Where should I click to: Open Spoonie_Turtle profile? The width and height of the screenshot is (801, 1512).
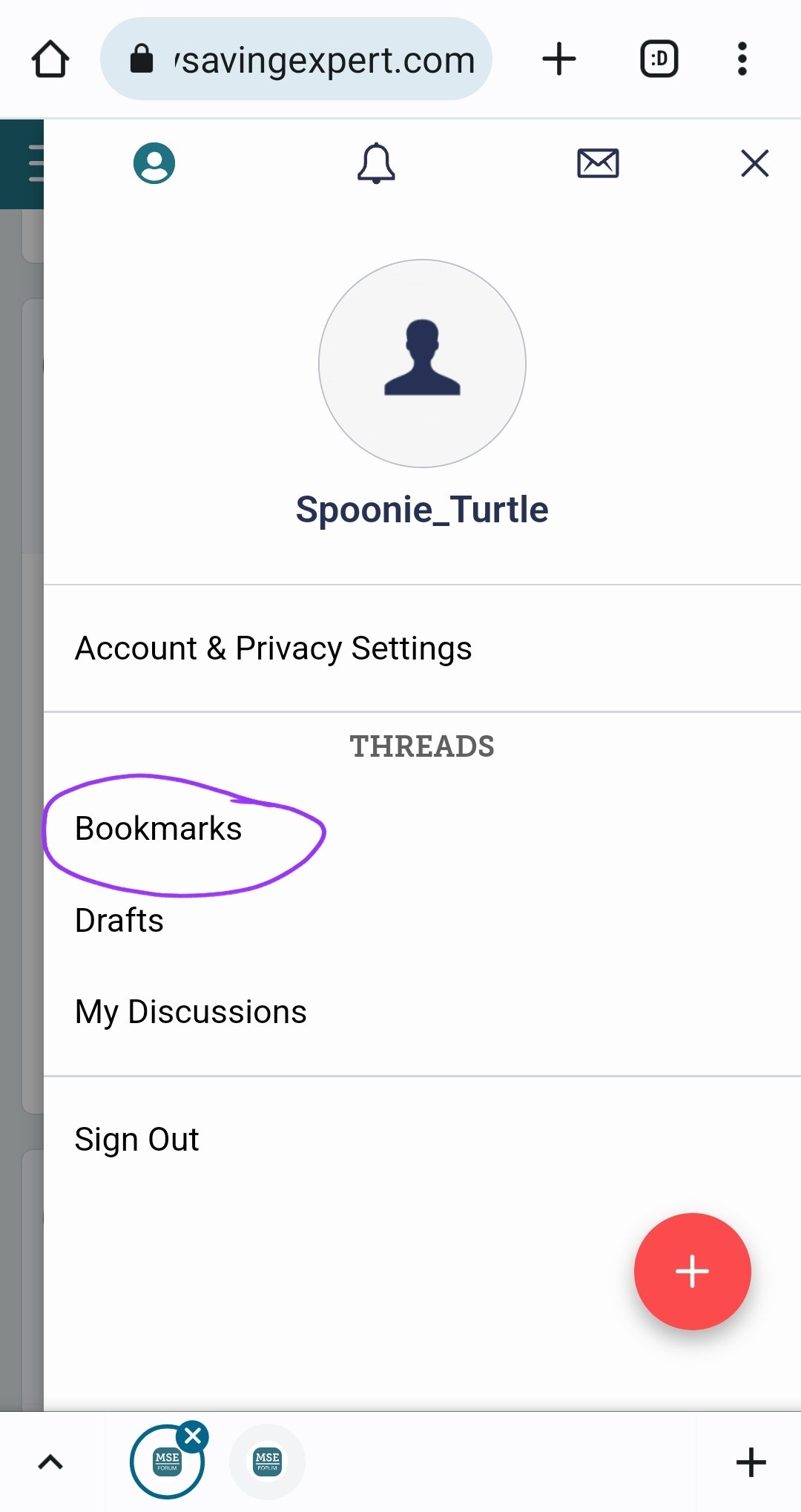pyautogui.click(x=422, y=510)
